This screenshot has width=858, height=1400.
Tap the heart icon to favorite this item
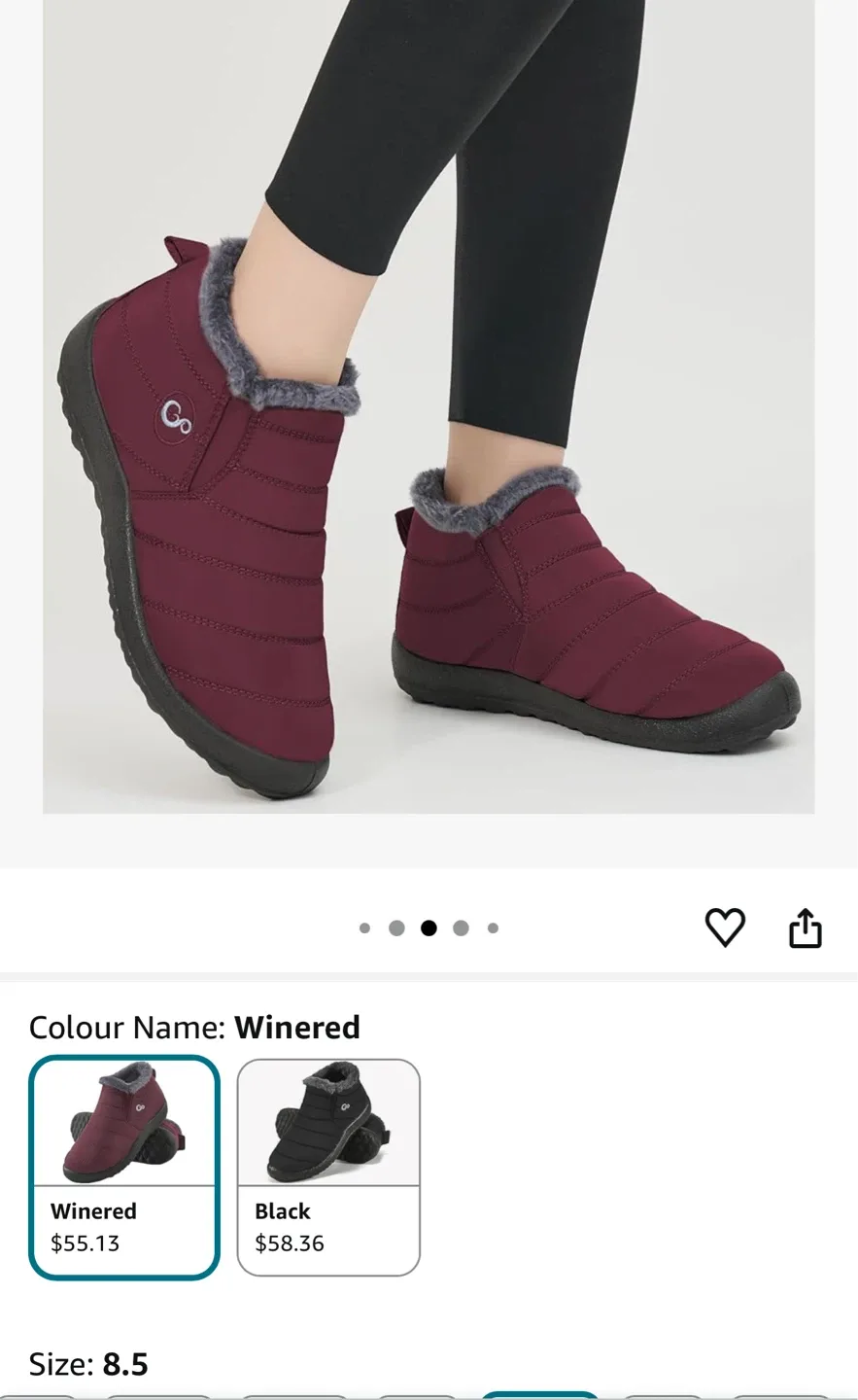pyautogui.click(x=725, y=927)
